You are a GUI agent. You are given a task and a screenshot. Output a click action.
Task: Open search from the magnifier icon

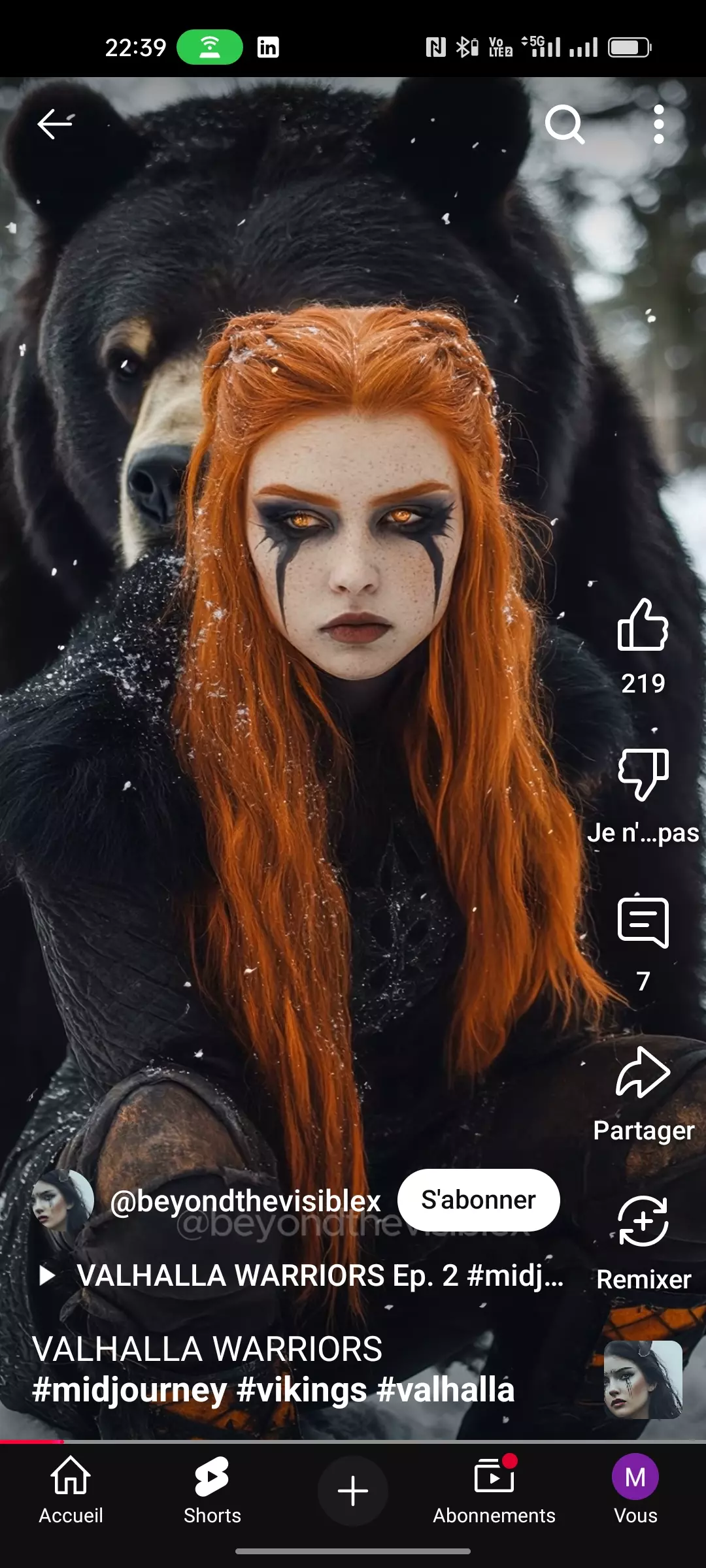[565, 124]
